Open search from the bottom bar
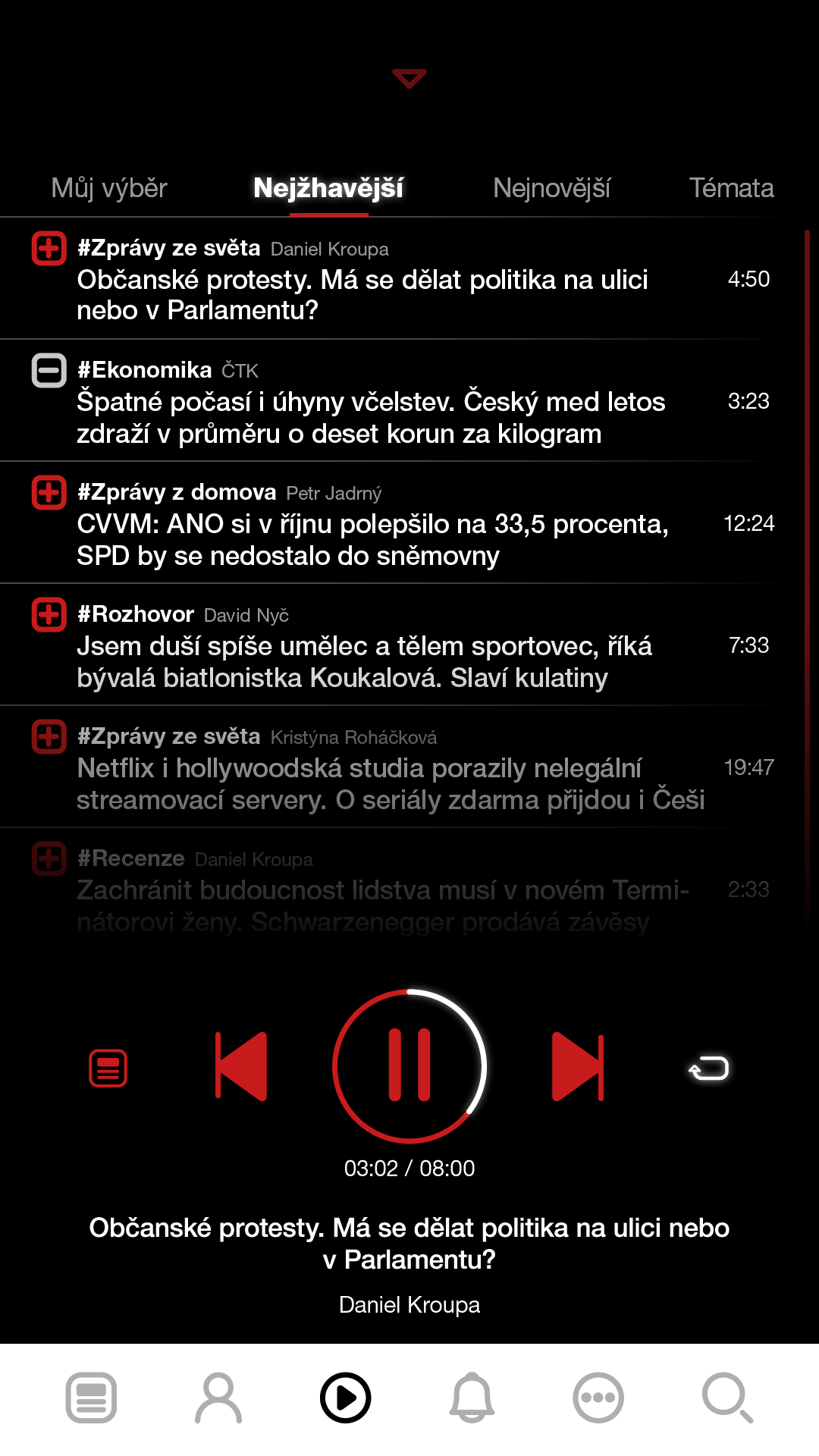819x1456 pixels. pos(727,1398)
